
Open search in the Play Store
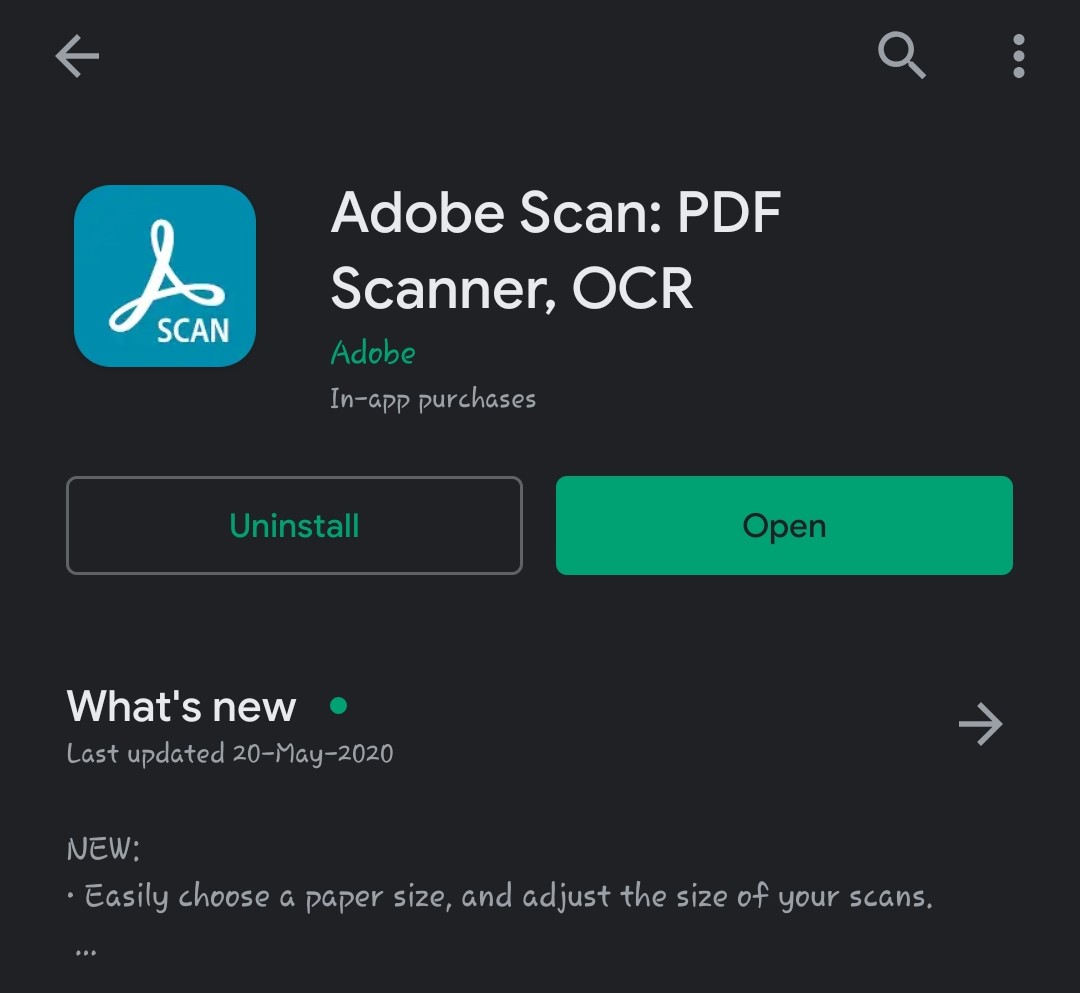tap(901, 56)
